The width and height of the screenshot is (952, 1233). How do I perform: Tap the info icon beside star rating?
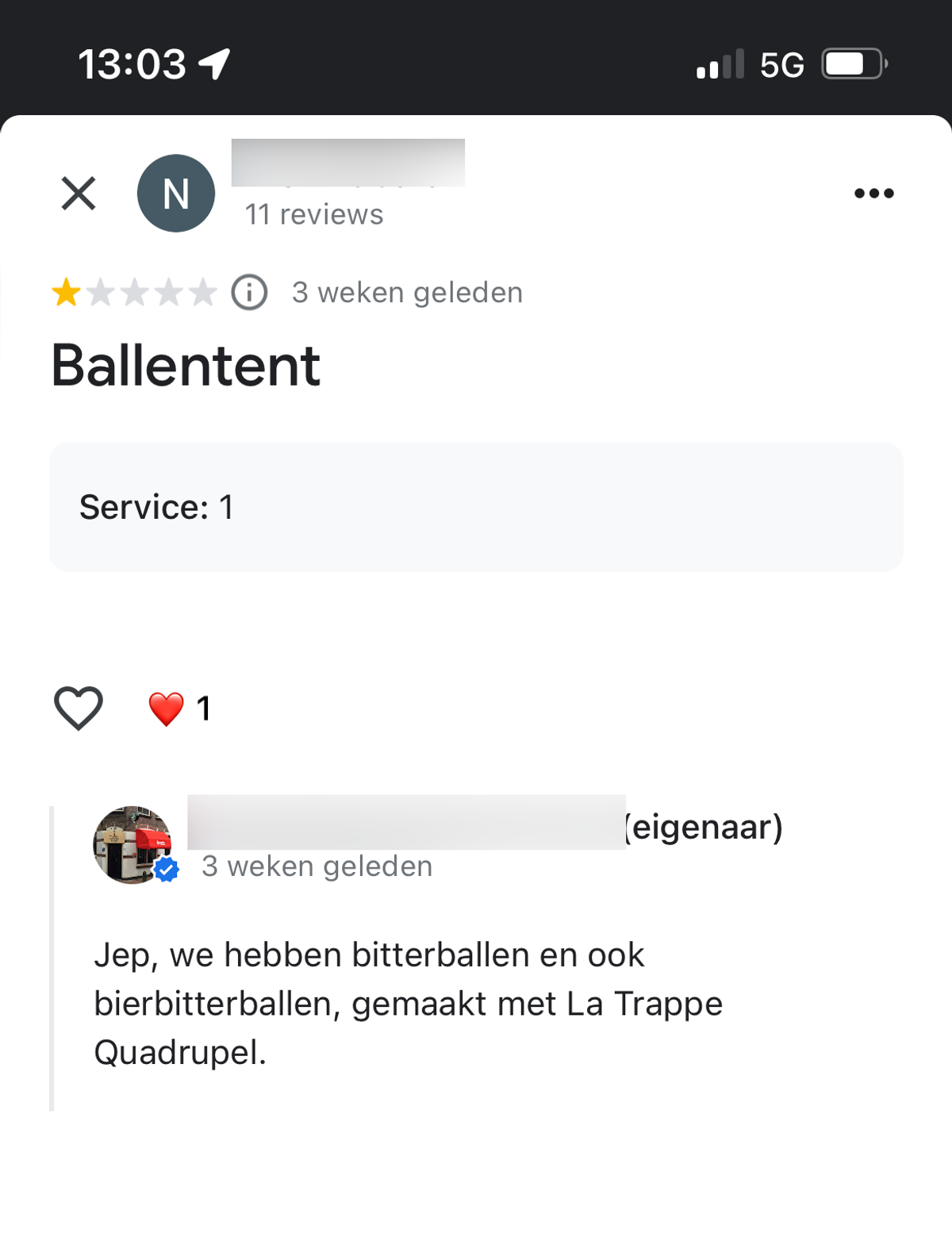(x=249, y=292)
